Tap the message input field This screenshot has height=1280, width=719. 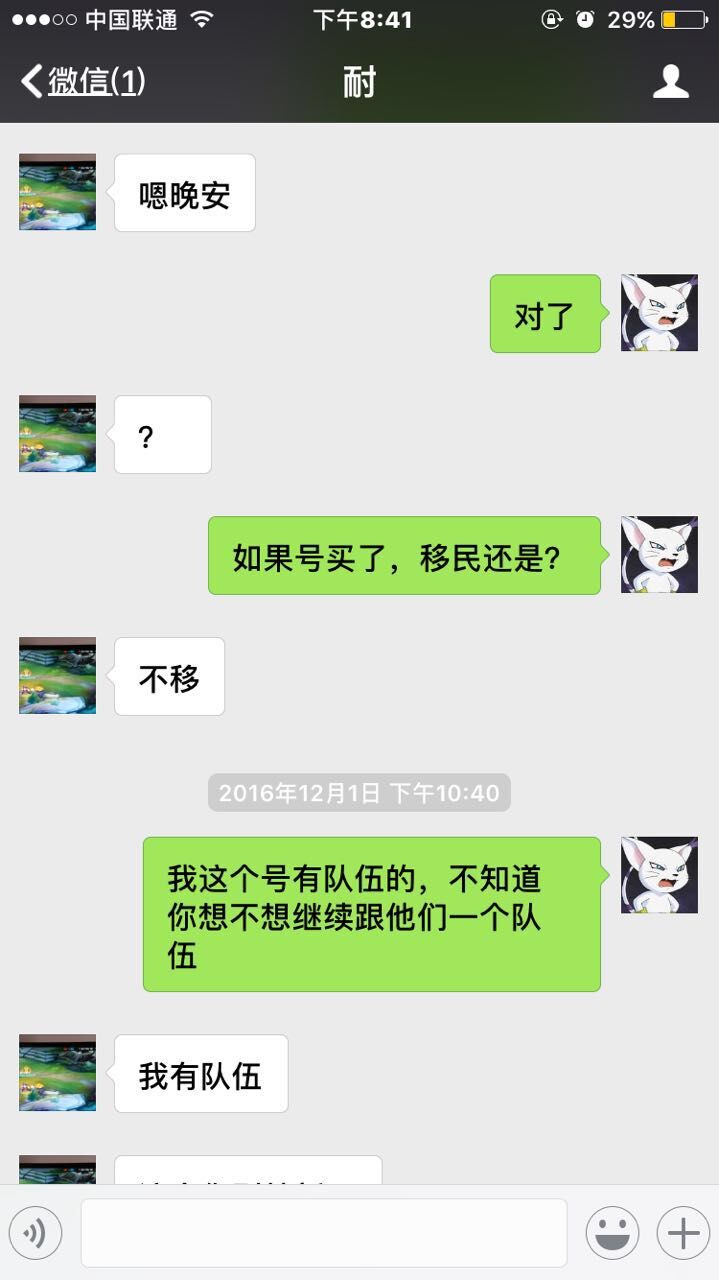323,1233
